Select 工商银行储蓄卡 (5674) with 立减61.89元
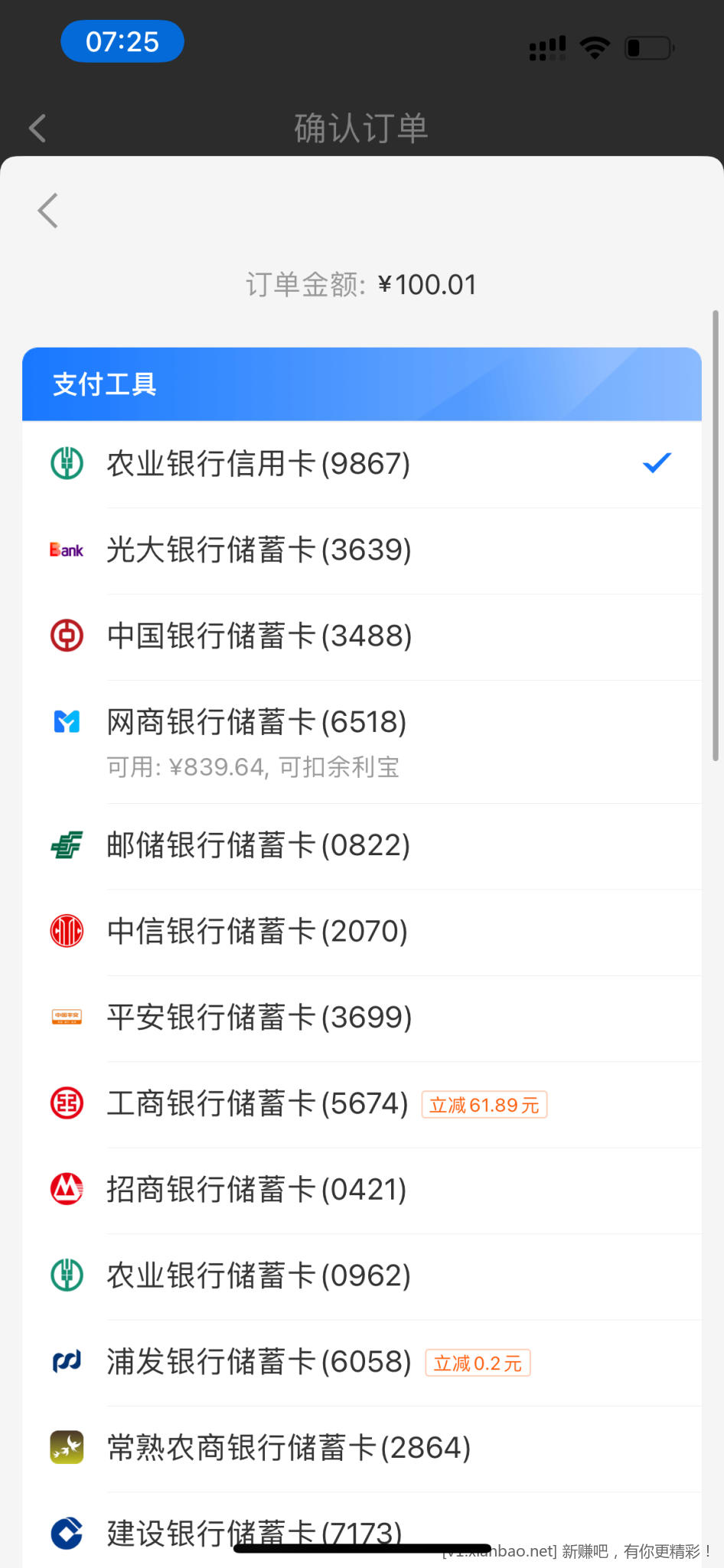This screenshot has height=1568, width=724. (x=257, y=1104)
